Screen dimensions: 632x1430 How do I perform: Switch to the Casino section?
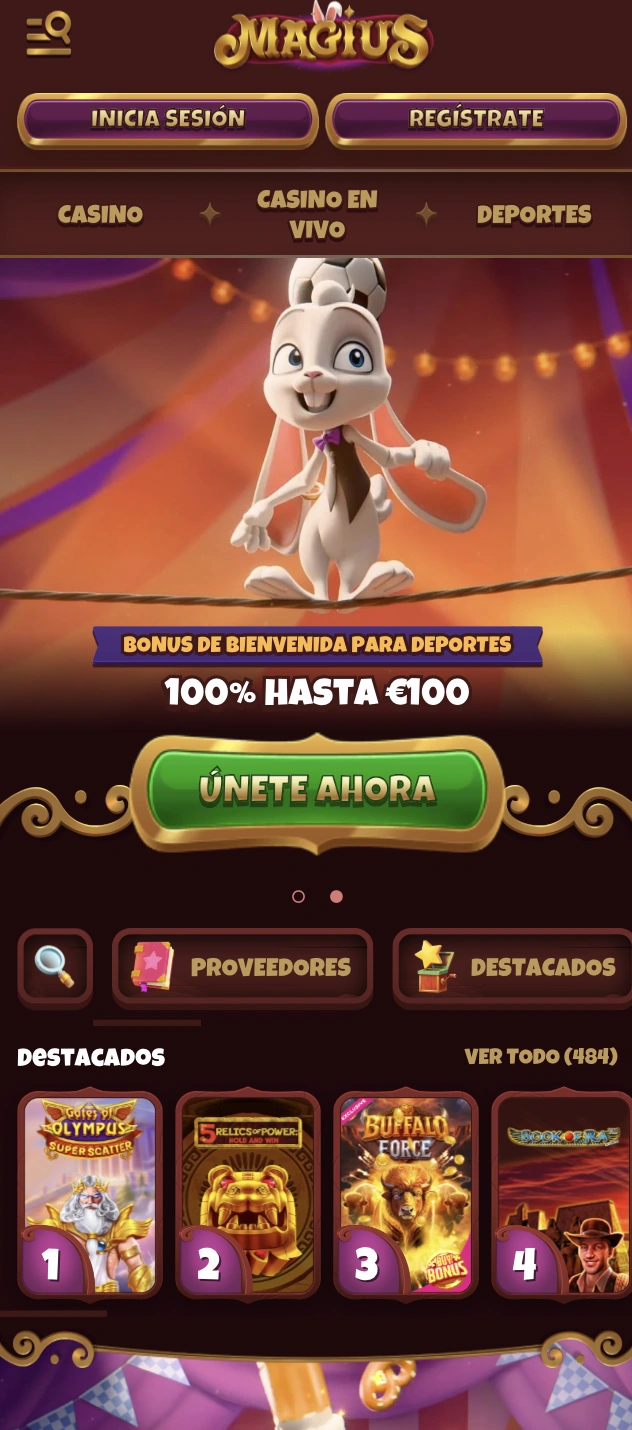[100, 214]
